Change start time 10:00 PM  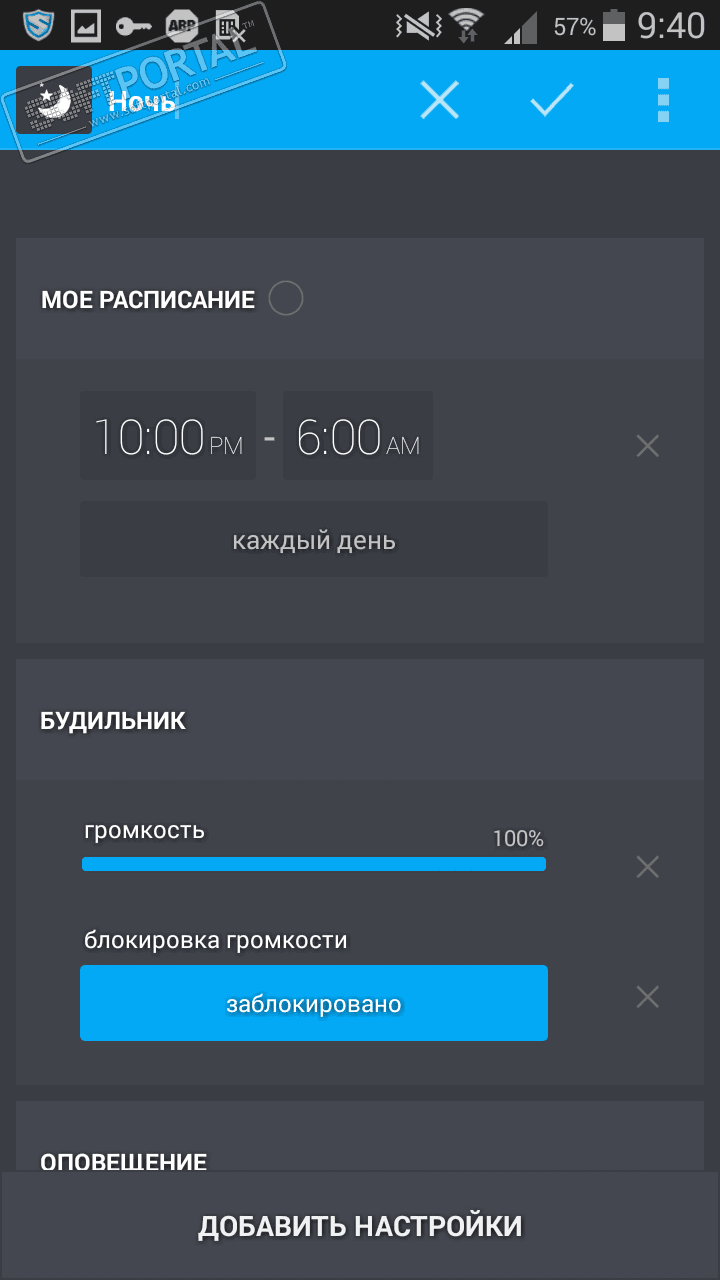[168, 436]
